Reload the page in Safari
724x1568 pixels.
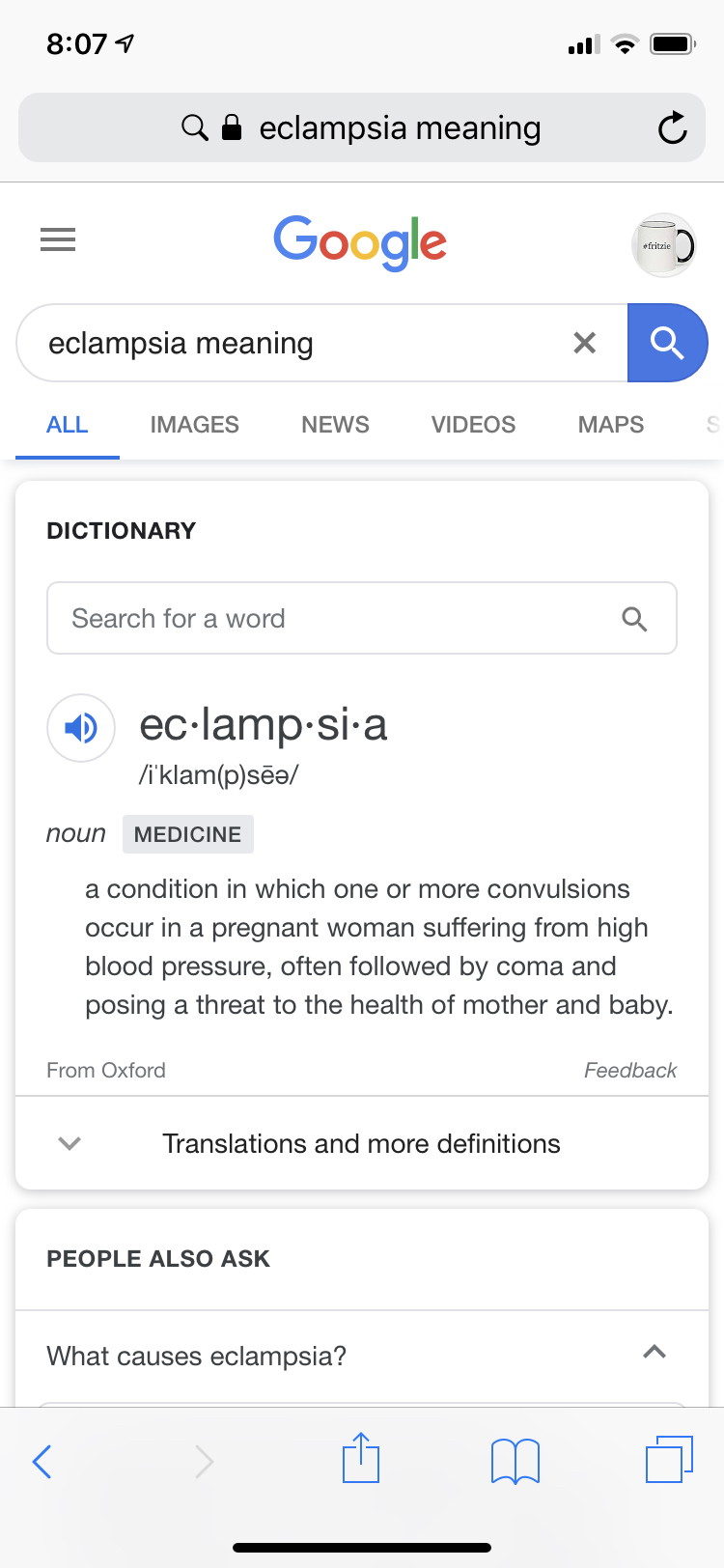tap(672, 127)
